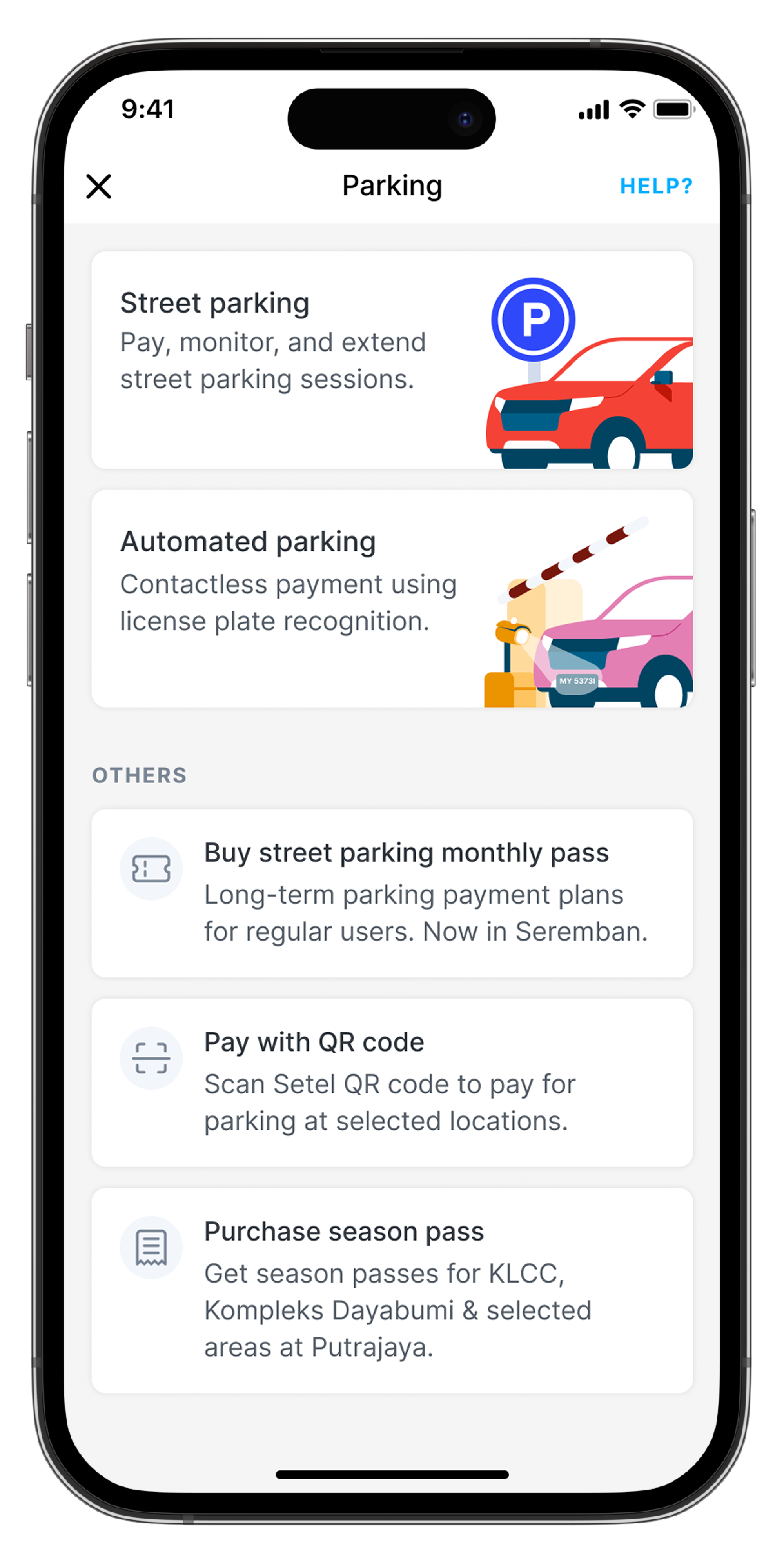The image size is (784, 1561).
Task: Close the Parking screen
Action: point(99,186)
